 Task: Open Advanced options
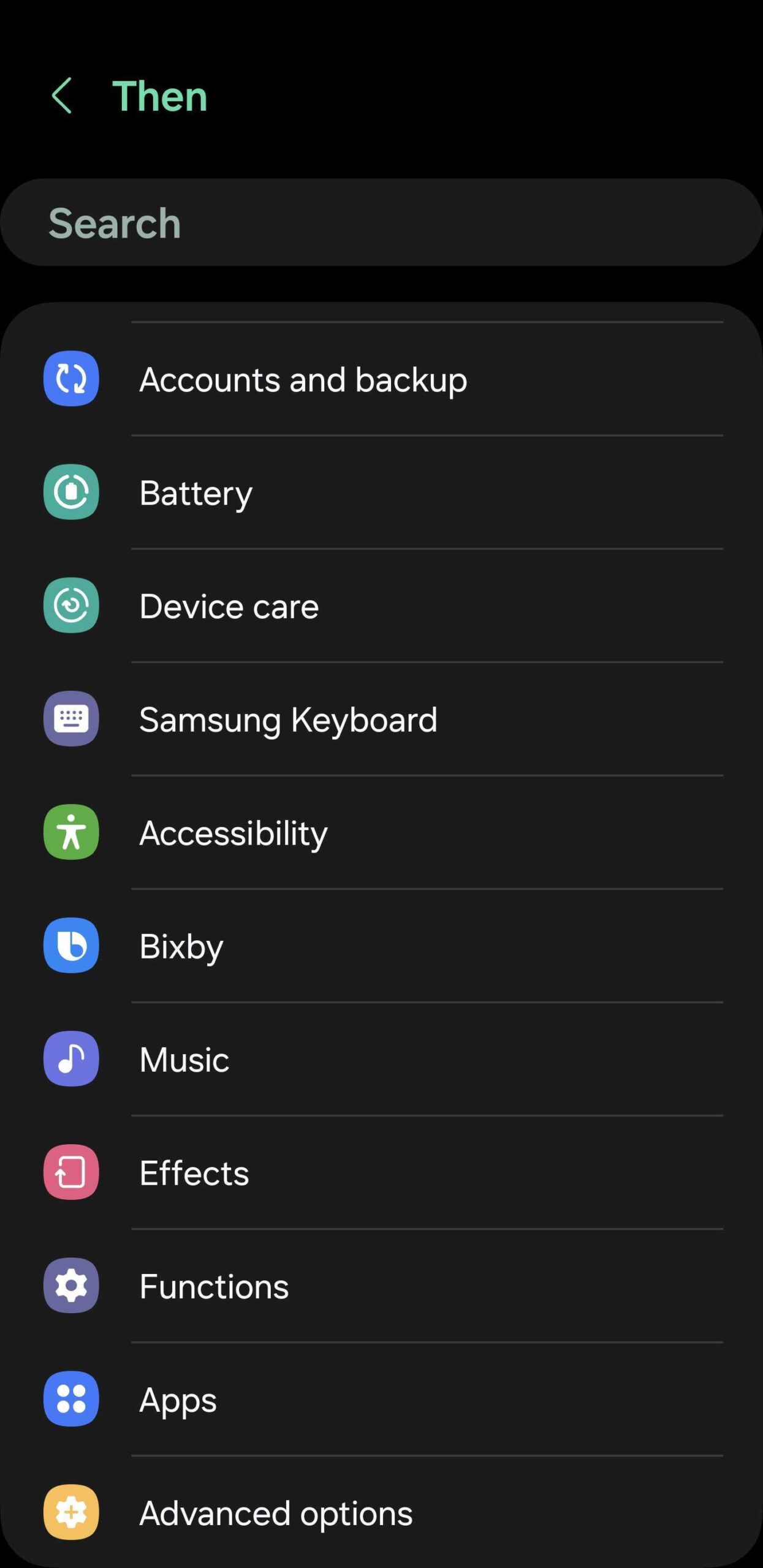[380, 1512]
